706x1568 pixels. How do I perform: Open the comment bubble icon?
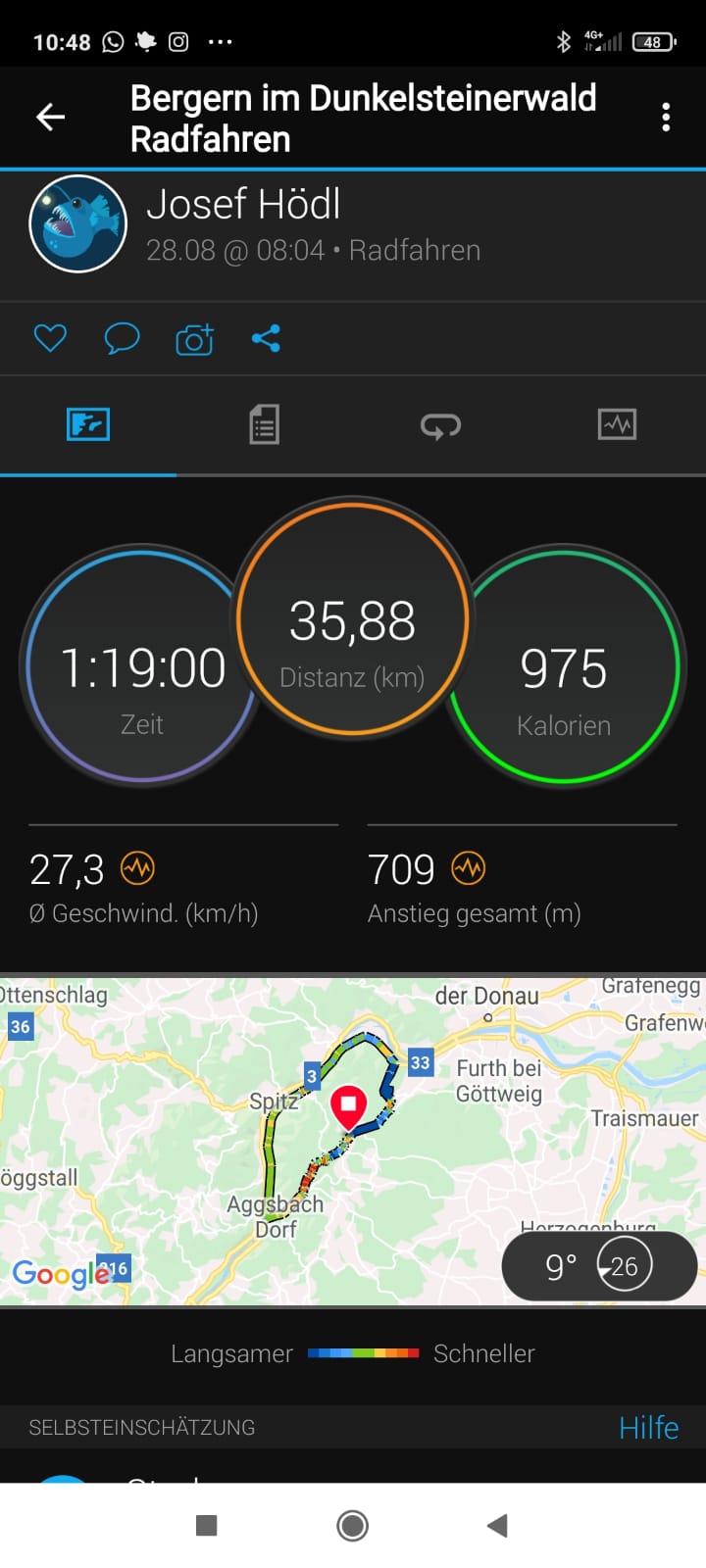[122, 339]
